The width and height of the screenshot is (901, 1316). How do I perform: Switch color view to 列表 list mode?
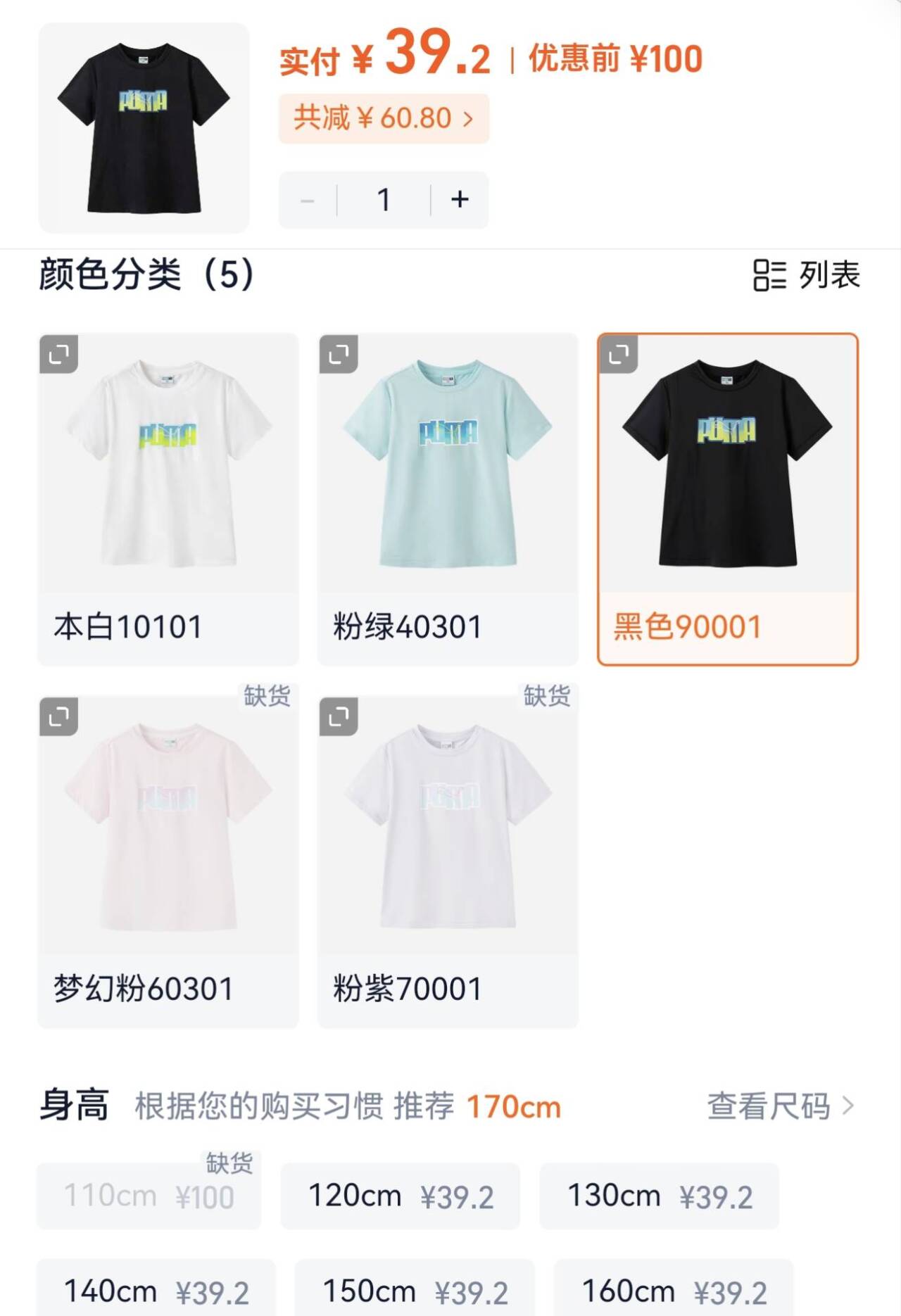[807, 274]
